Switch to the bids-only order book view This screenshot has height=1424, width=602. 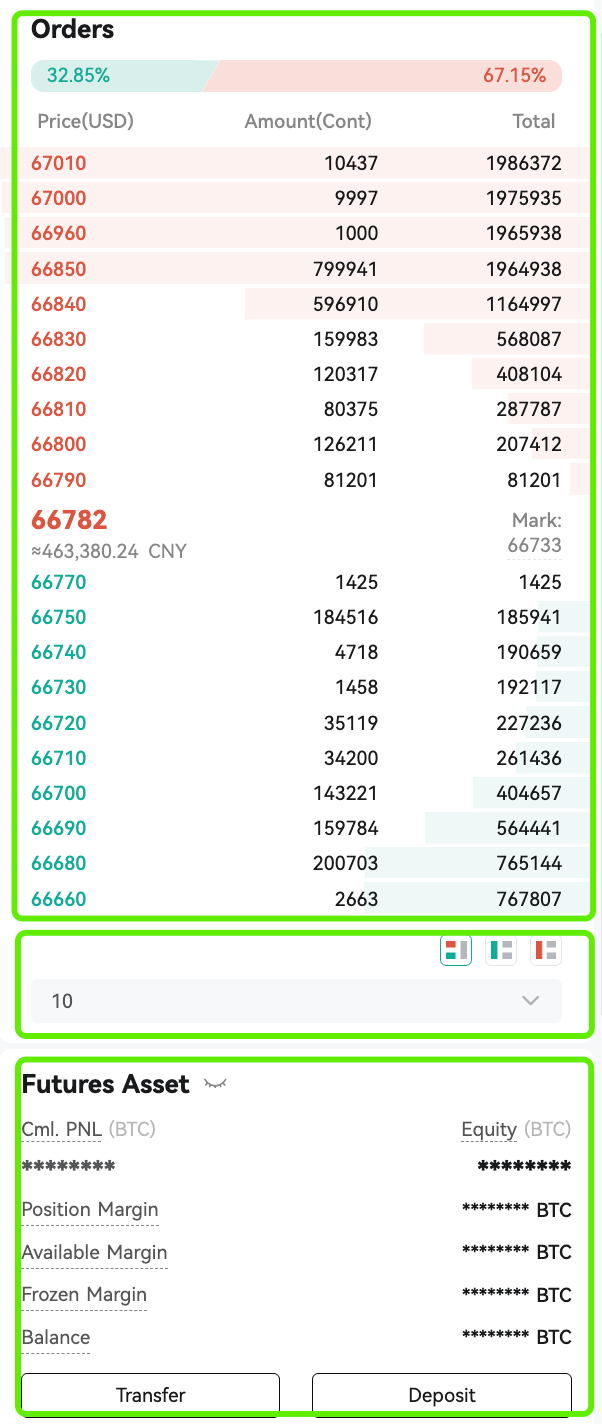coord(501,950)
